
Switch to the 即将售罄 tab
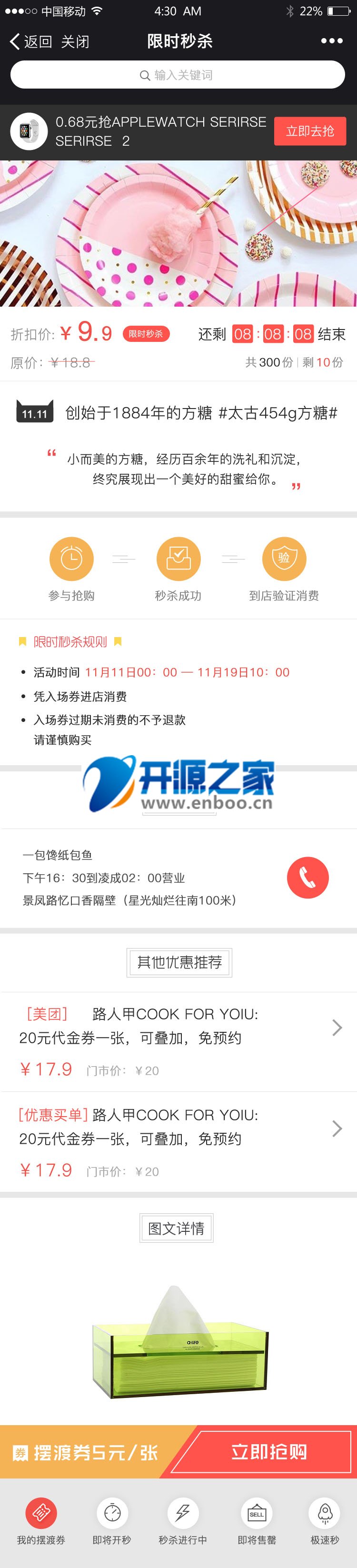pos(257,1520)
